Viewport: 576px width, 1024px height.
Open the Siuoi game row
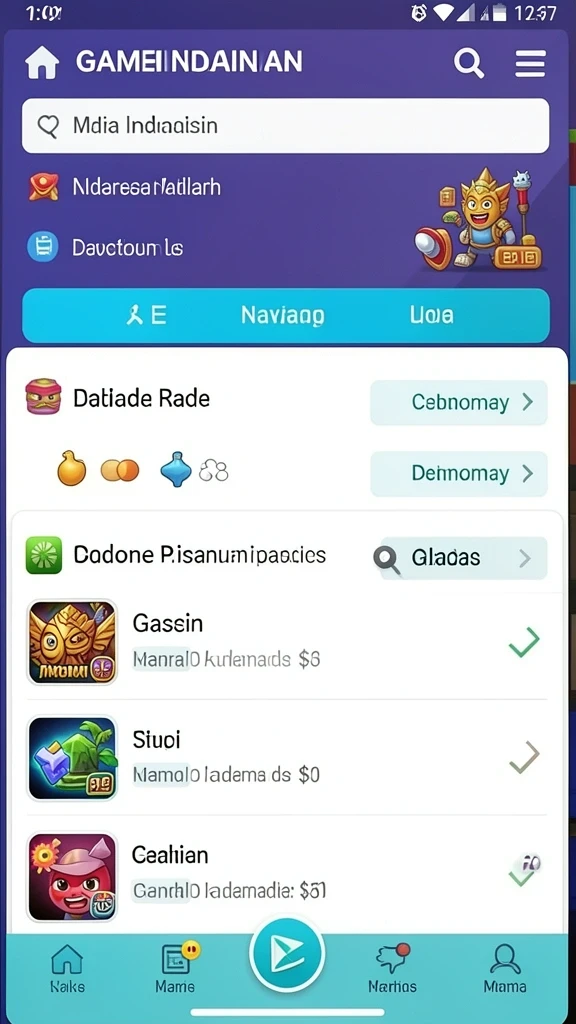coord(286,758)
